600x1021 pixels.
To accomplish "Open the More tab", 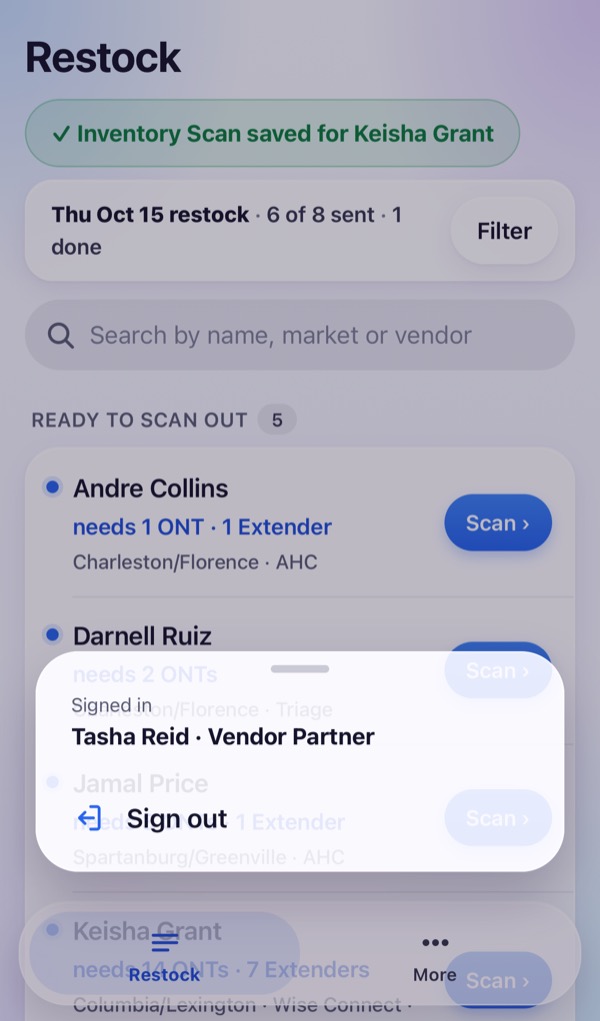I will pos(435,958).
